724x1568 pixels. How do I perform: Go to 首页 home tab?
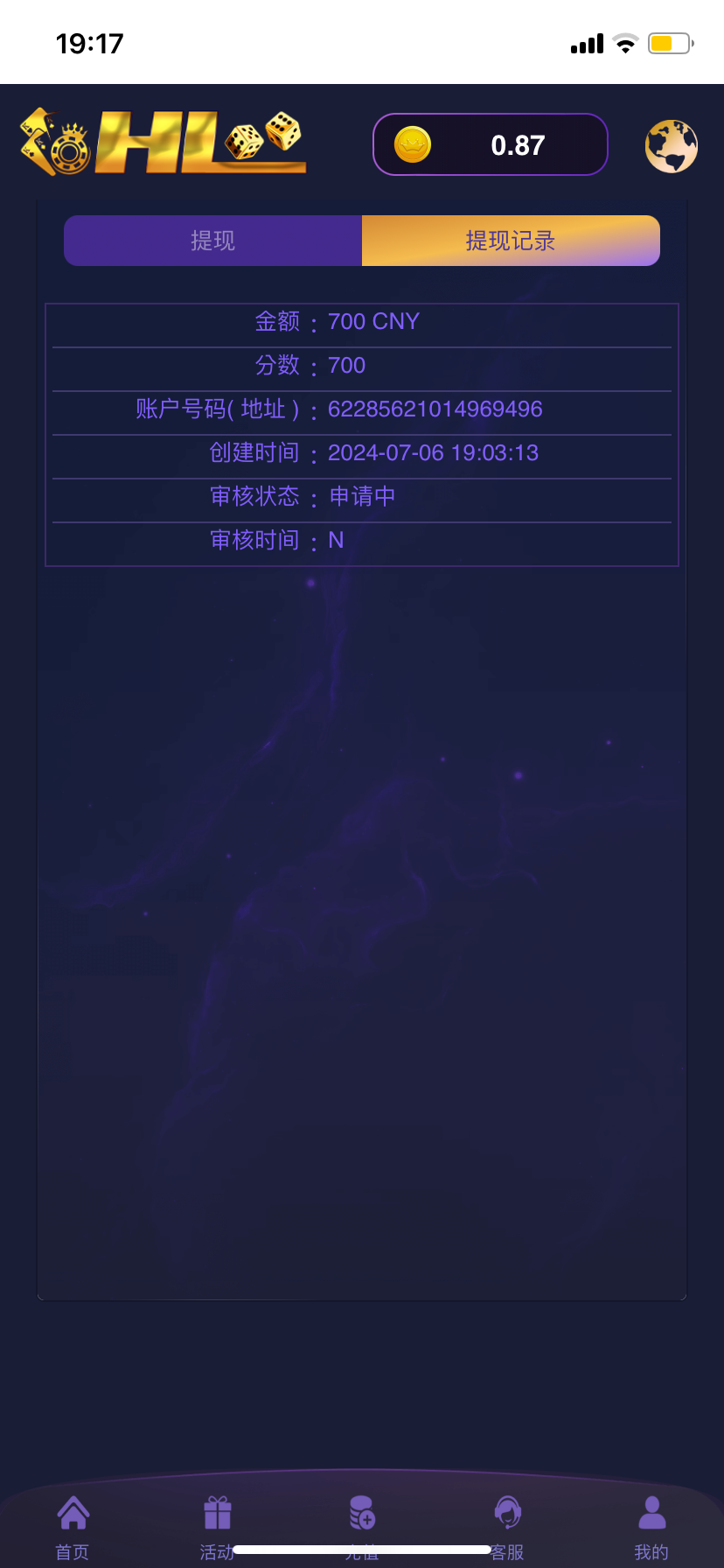pyautogui.click(x=73, y=1526)
